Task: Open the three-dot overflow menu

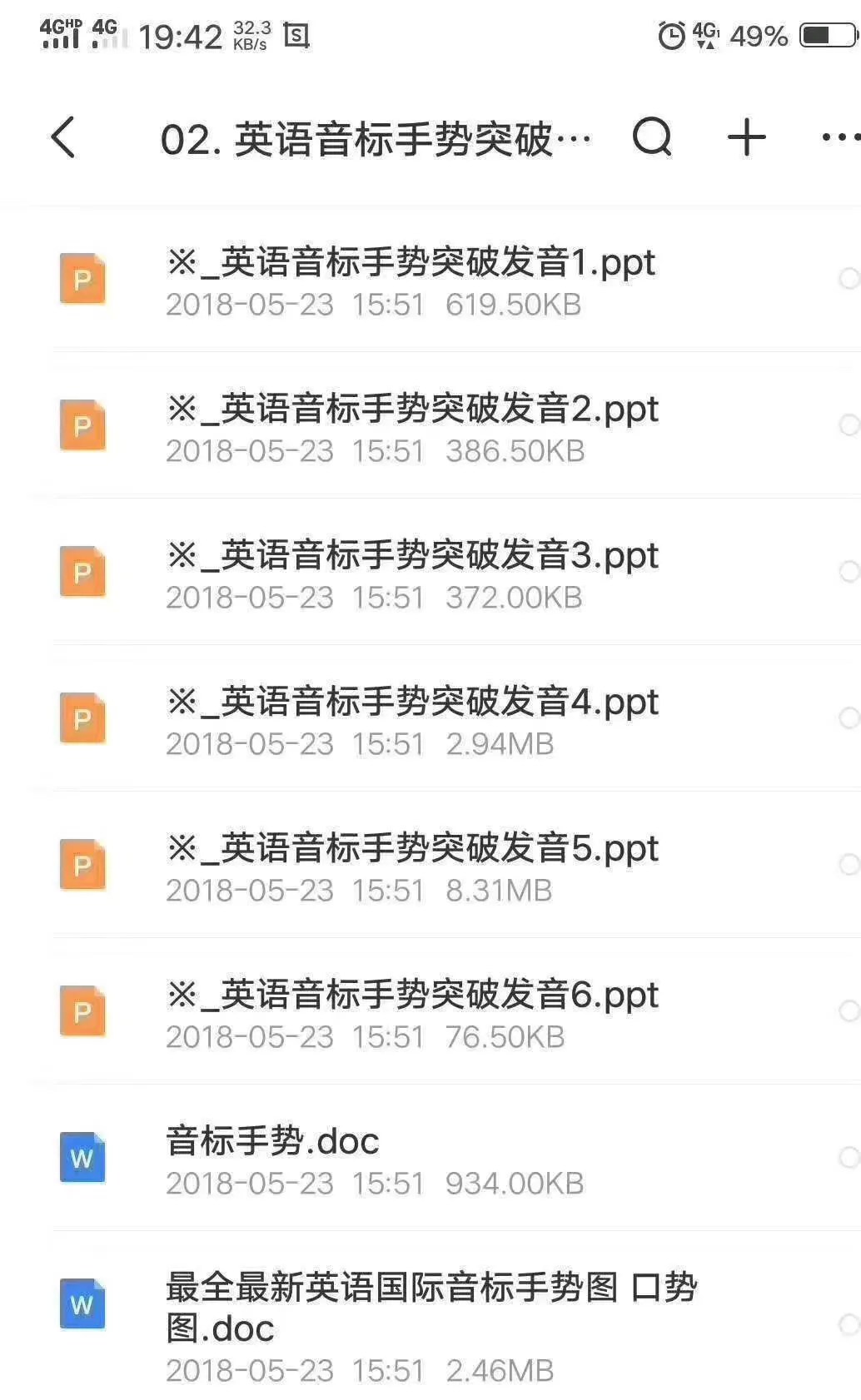Action: pos(839,137)
